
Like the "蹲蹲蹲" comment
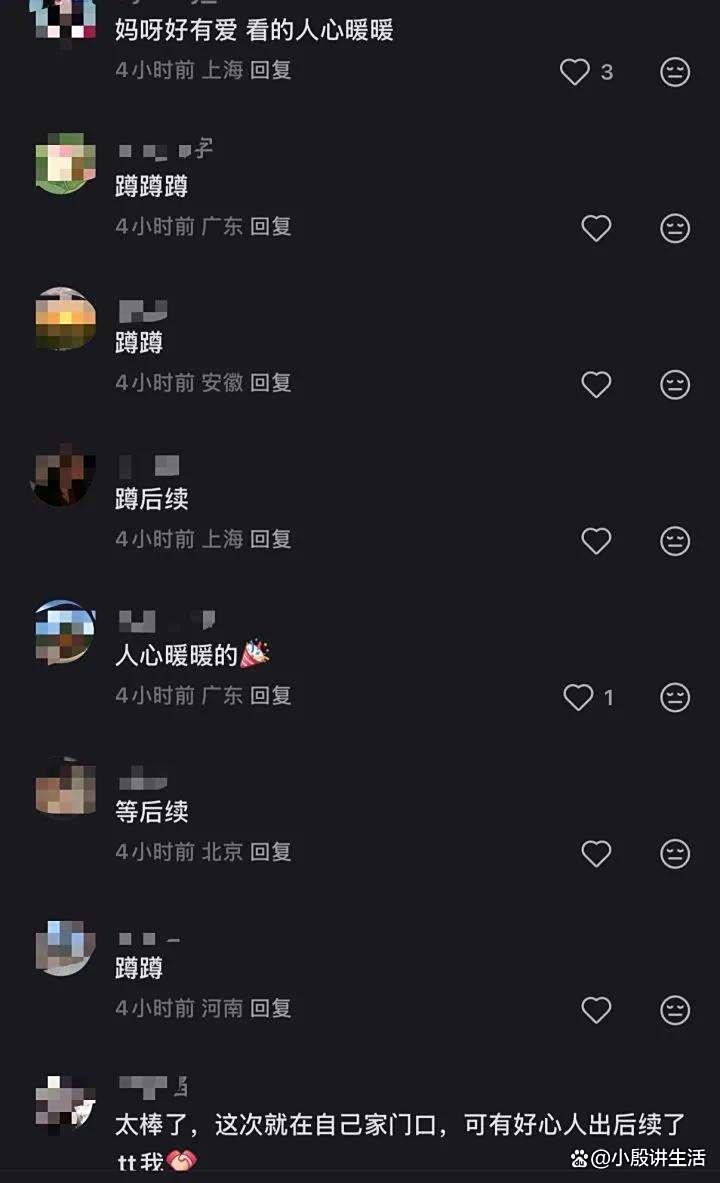(596, 228)
